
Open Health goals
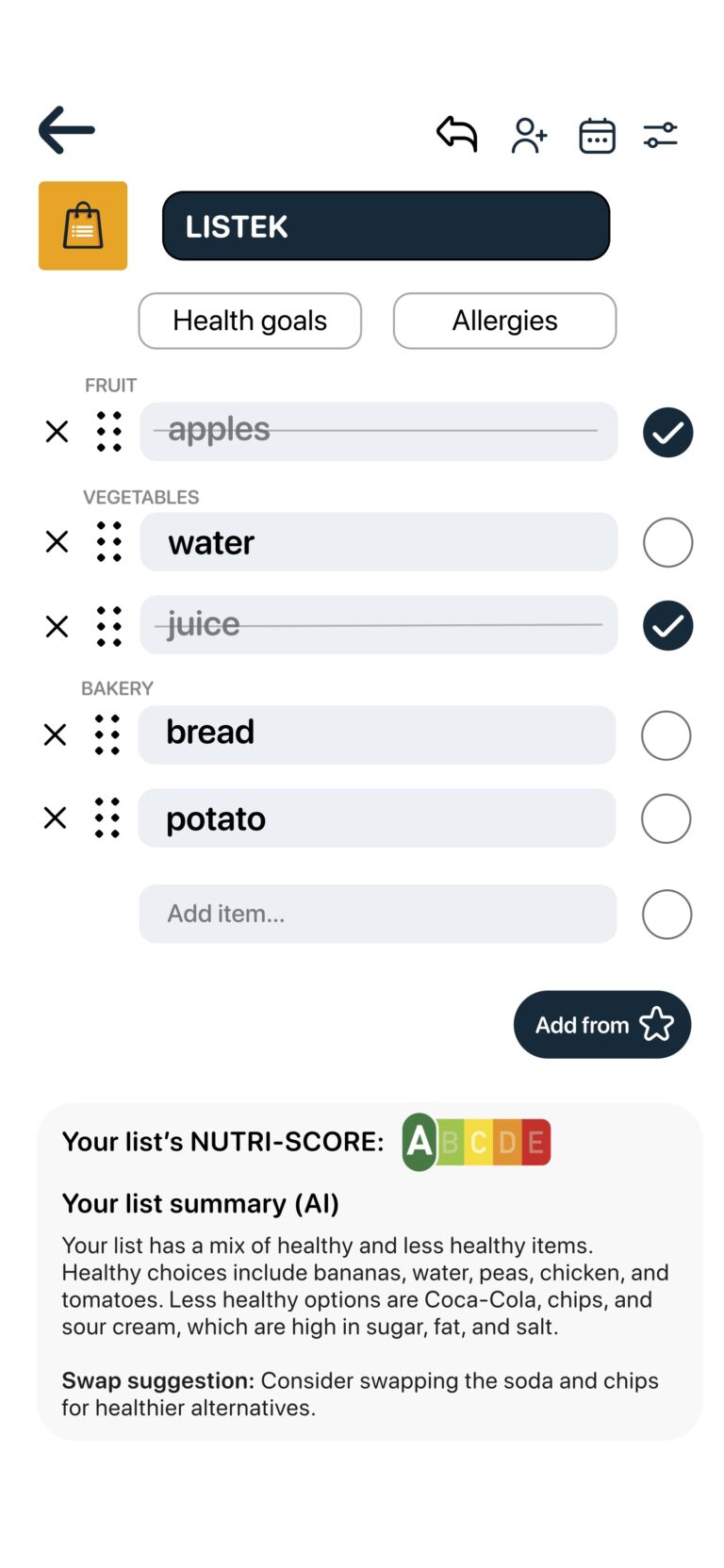250,321
